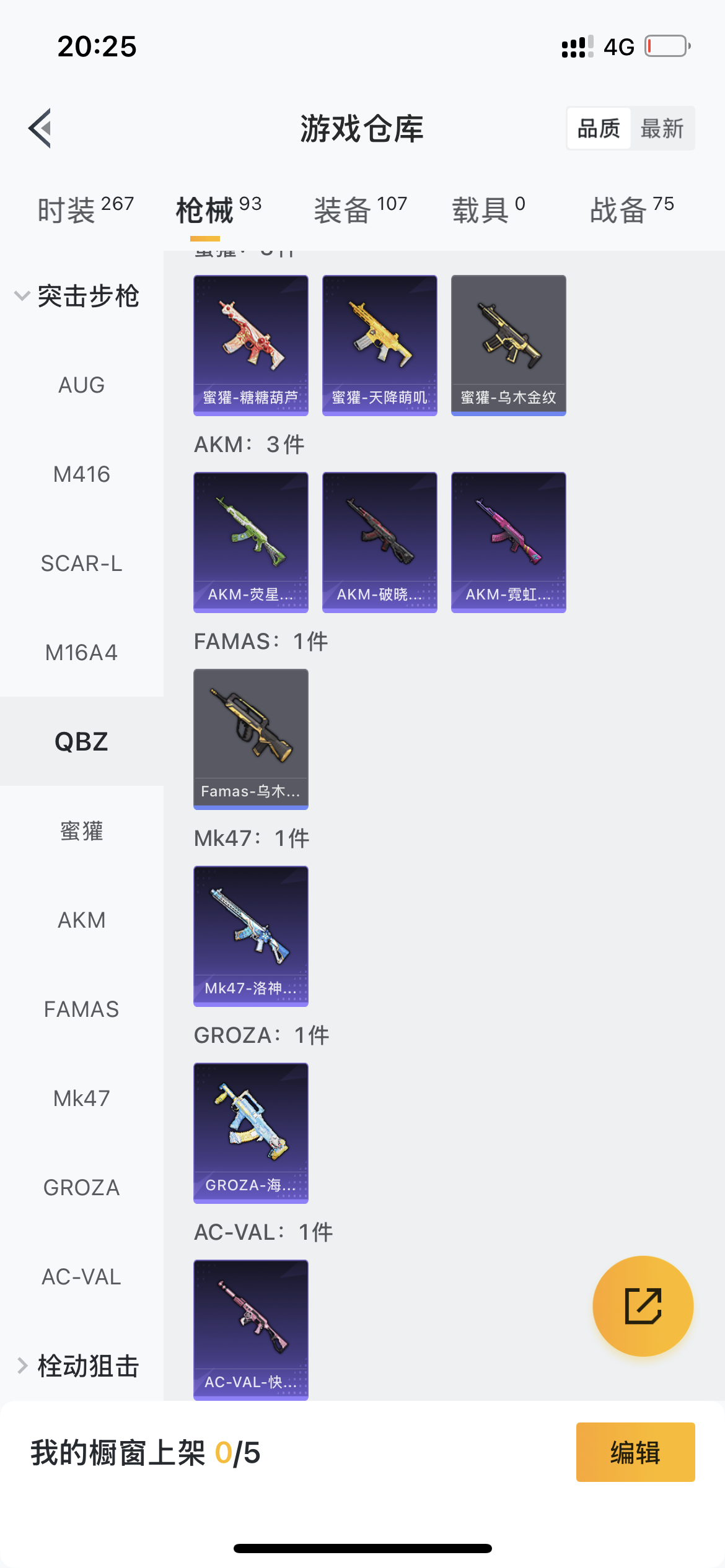The image size is (725, 1568).
Task: Open the 载具 tab
Action: 488,209
